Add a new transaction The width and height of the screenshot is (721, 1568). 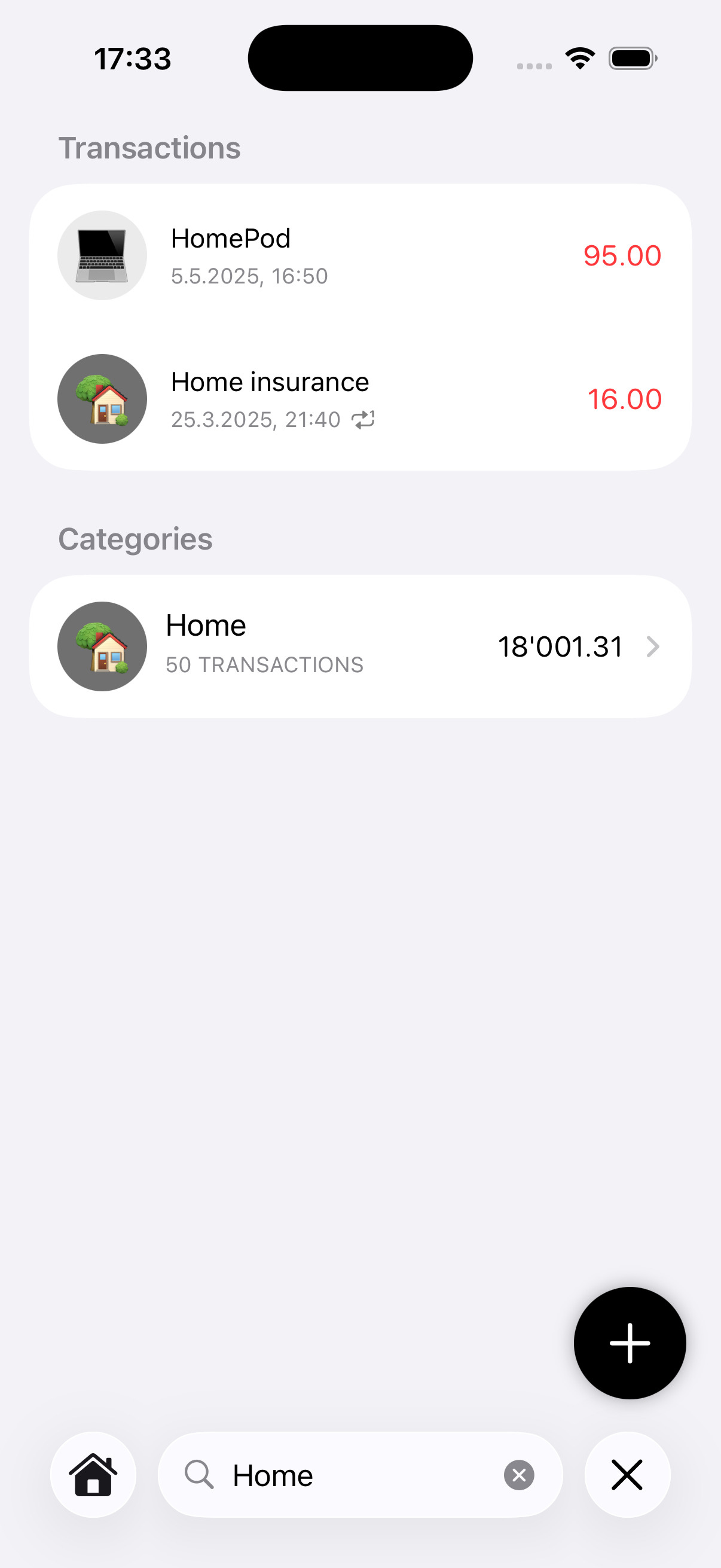click(629, 1342)
